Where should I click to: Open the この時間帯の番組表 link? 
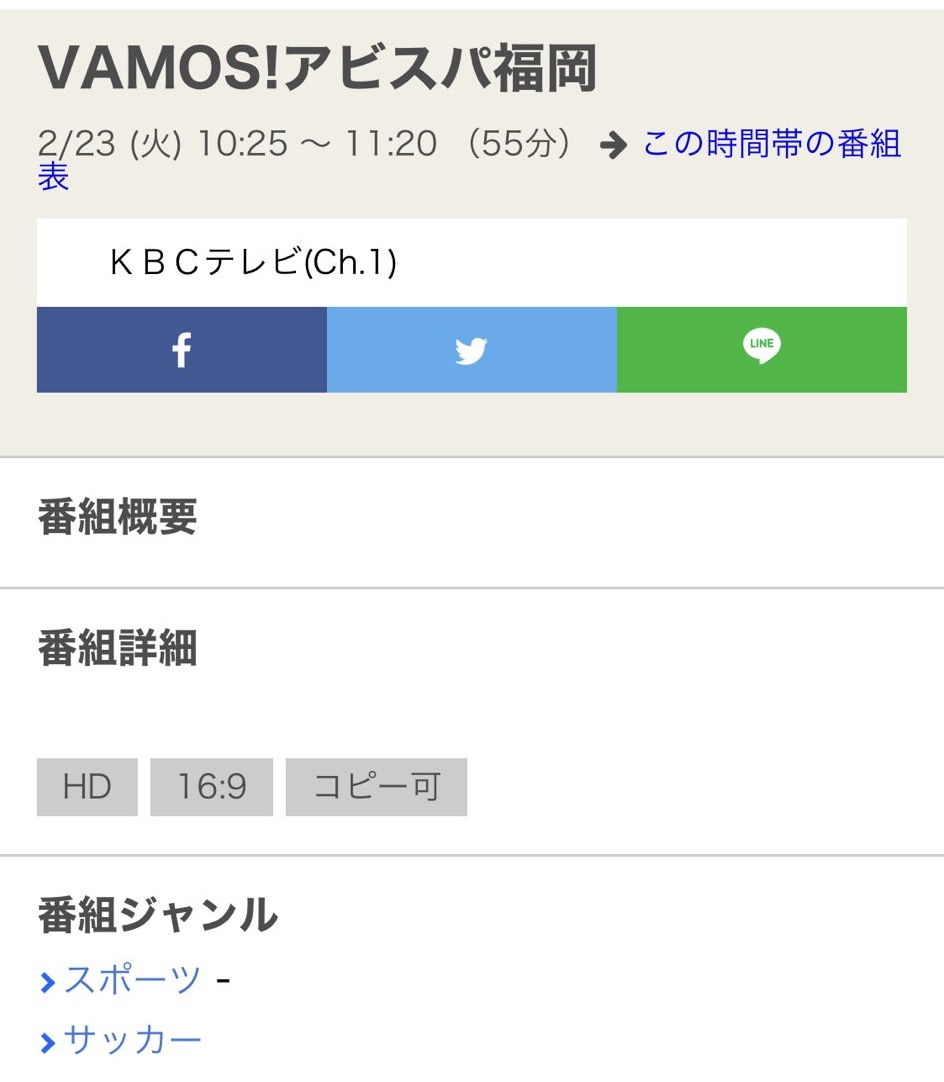[771, 145]
